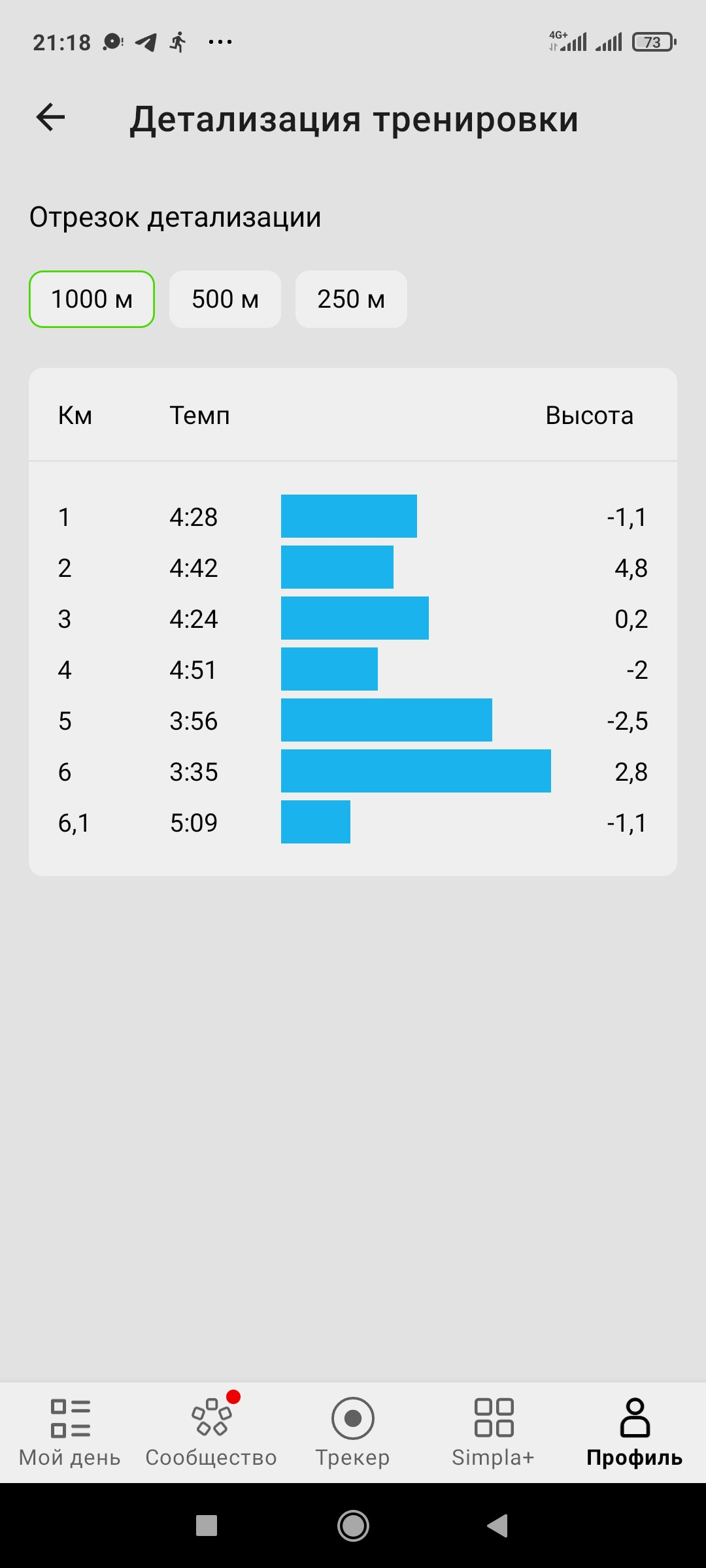Open the Профиль tab
Screen dimensions: 706x1568
coord(635,1432)
